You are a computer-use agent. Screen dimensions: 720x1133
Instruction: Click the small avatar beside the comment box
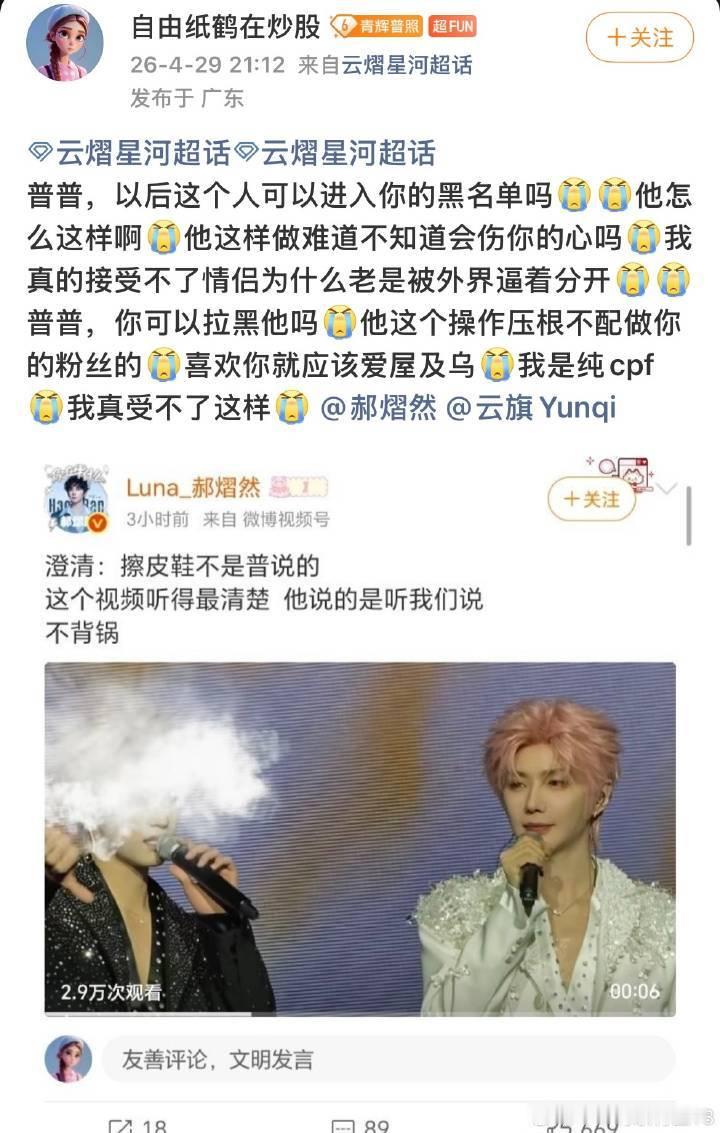tap(67, 1054)
